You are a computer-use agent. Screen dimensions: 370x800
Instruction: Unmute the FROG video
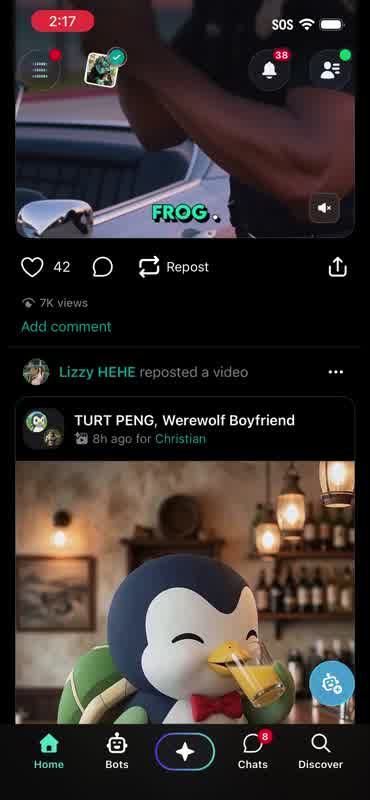coord(325,208)
